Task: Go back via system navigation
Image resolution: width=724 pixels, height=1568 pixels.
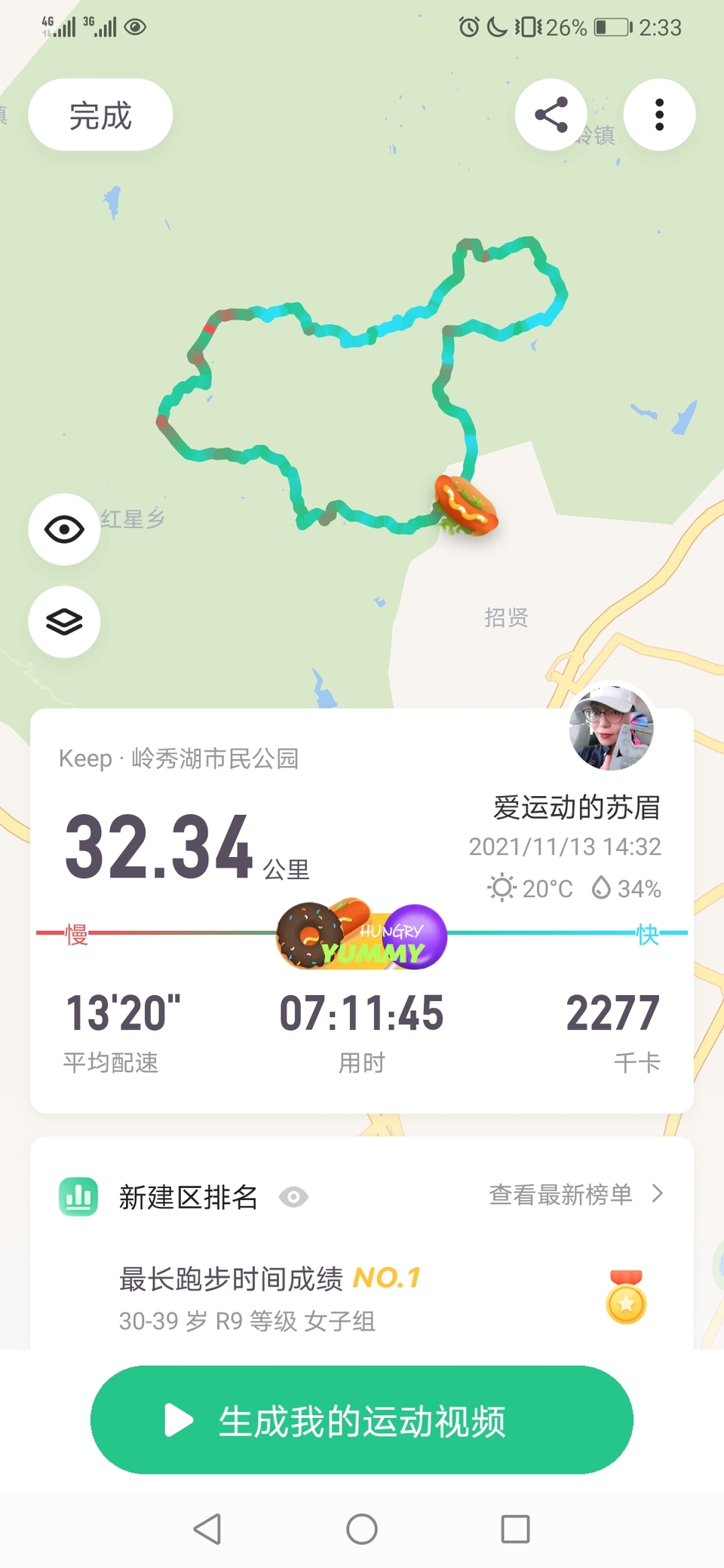Action: point(207,1529)
